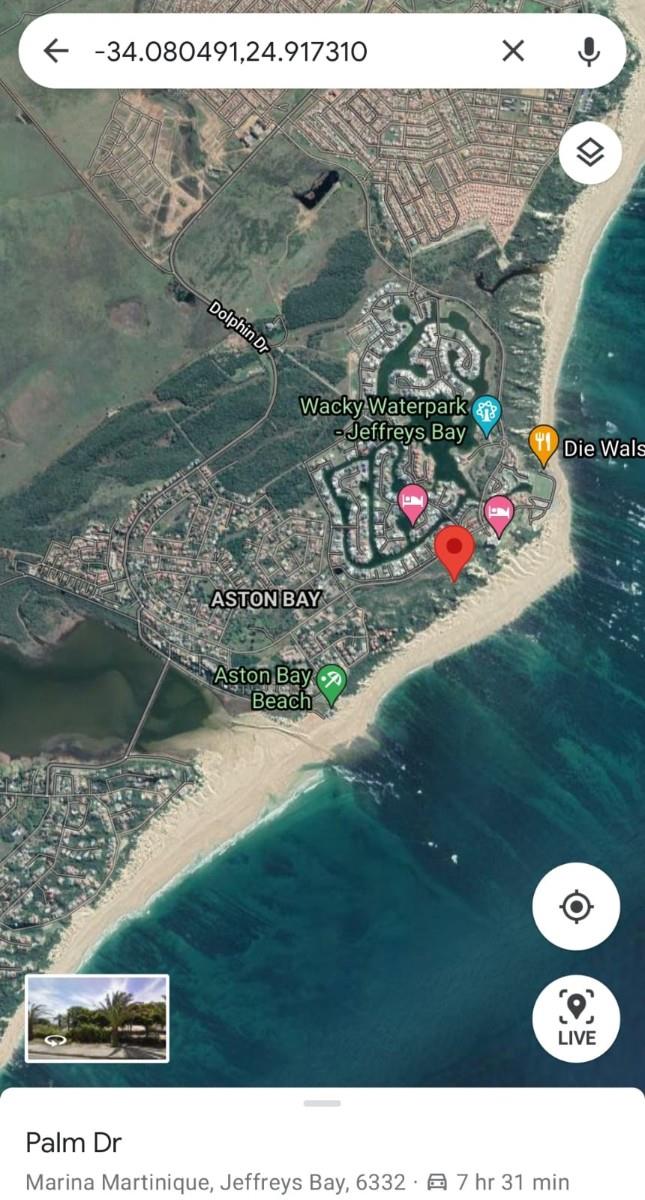This screenshot has height=1200, width=645.
Task: Open the Street View thumbnail
Action: pyautogui.click(x=97, y=1018)
